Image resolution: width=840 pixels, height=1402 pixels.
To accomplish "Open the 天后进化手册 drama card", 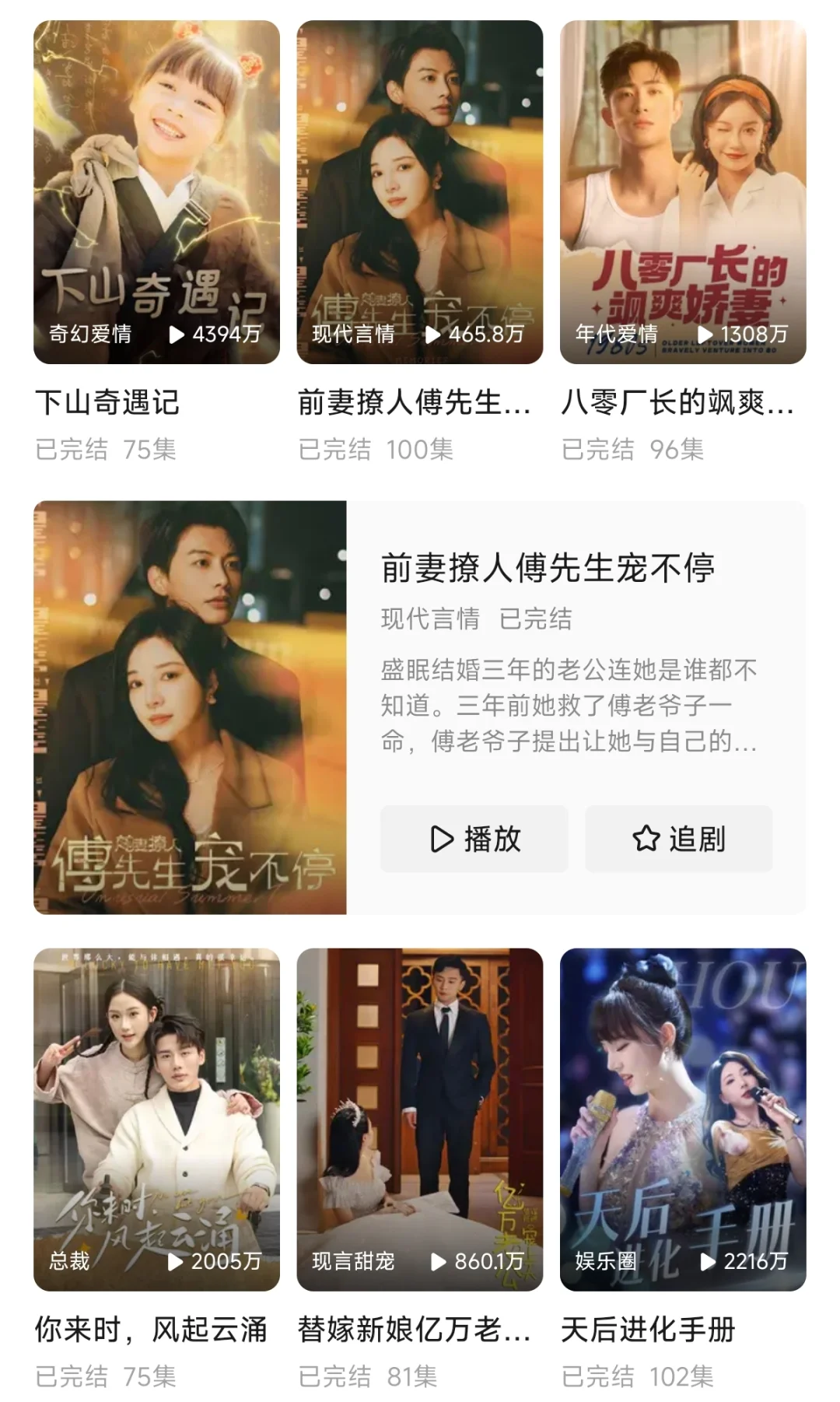I will [x=682, y=1119].
